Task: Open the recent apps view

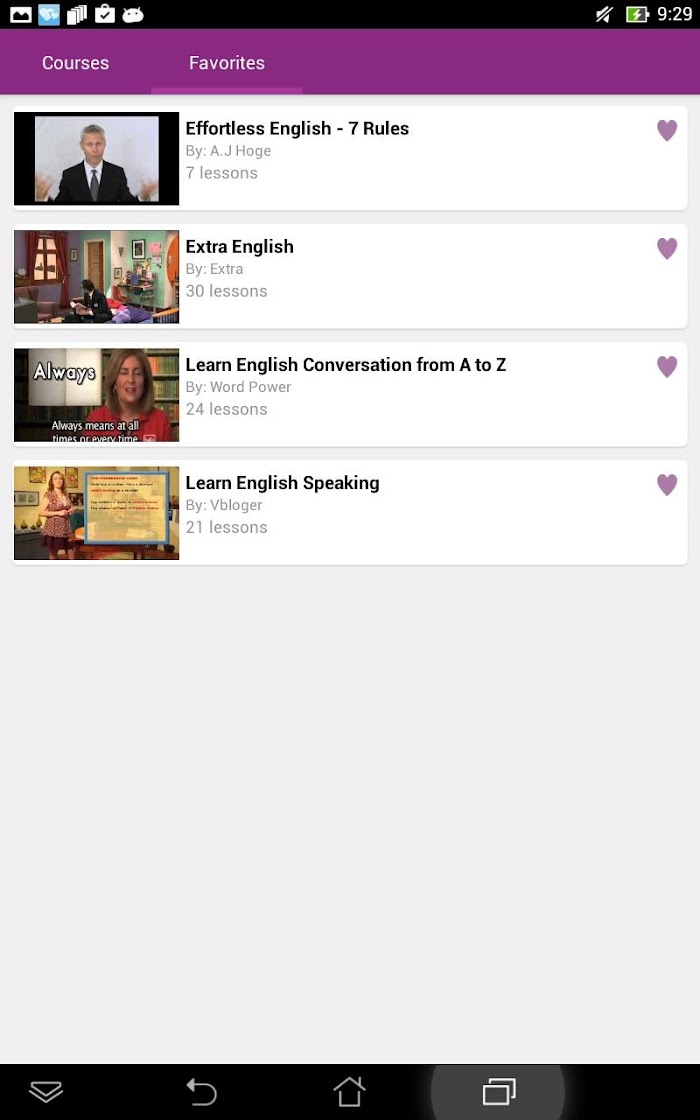Action: click(x=499, y=1092)
